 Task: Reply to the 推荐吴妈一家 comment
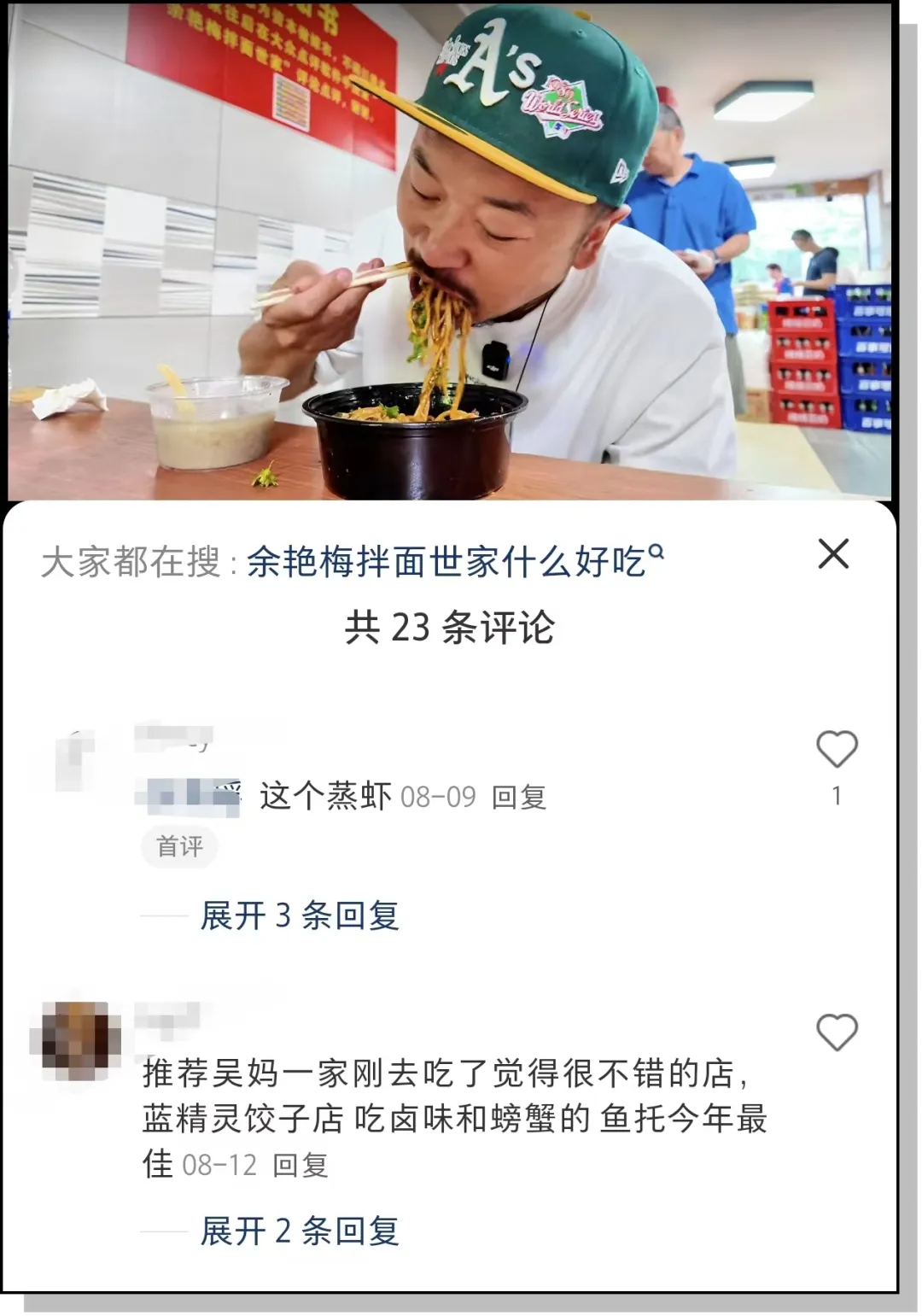tap(301, 1166)
